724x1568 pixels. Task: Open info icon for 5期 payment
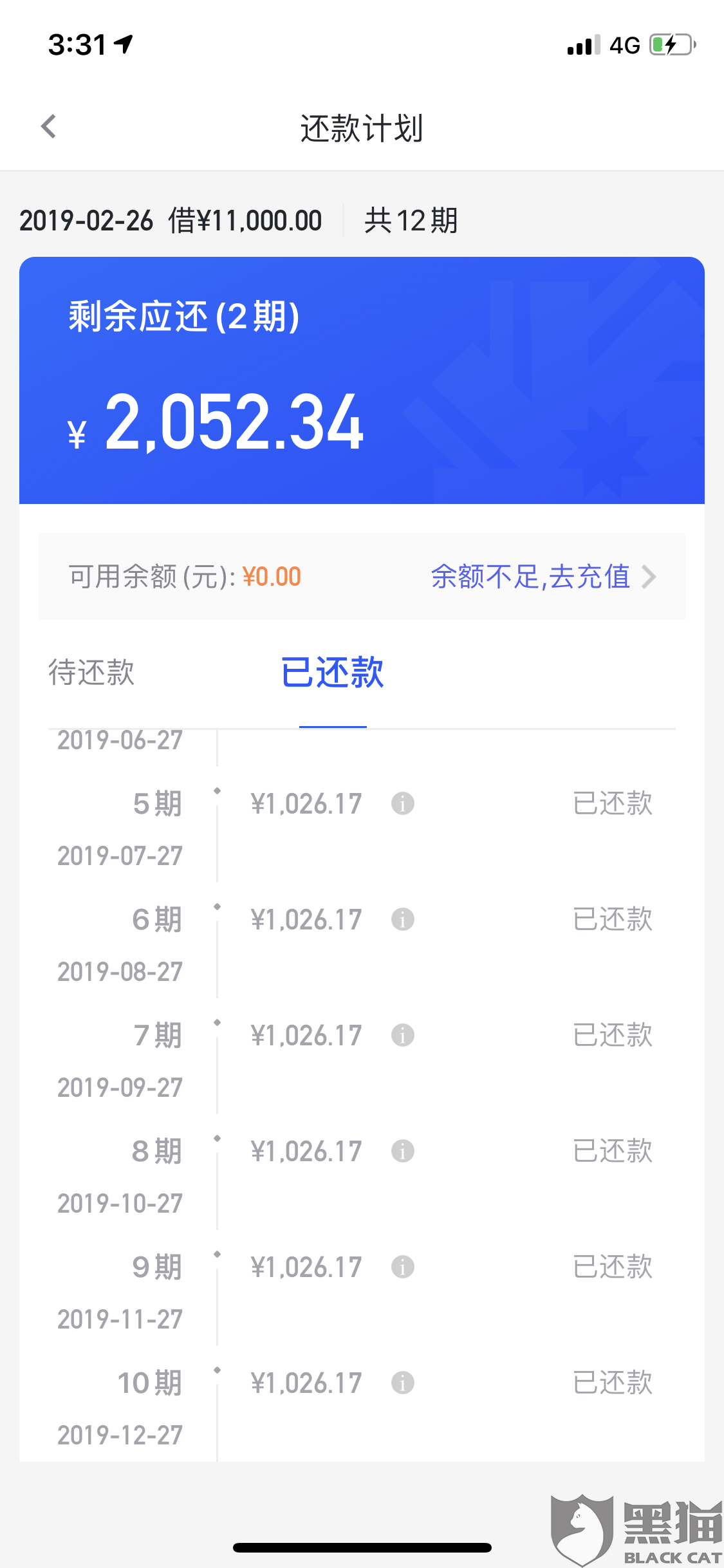tap(403, 803)
